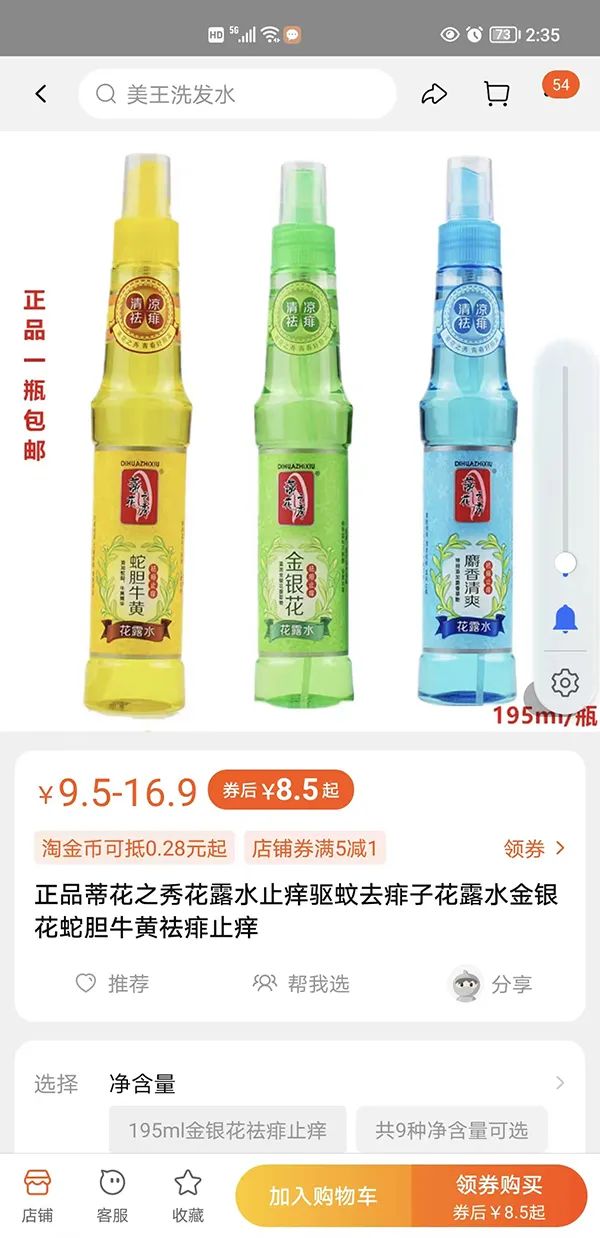Buy now with 领券购买
Image resolution: width=600 pixels, height=1238 pixels.
[499, 1196]
